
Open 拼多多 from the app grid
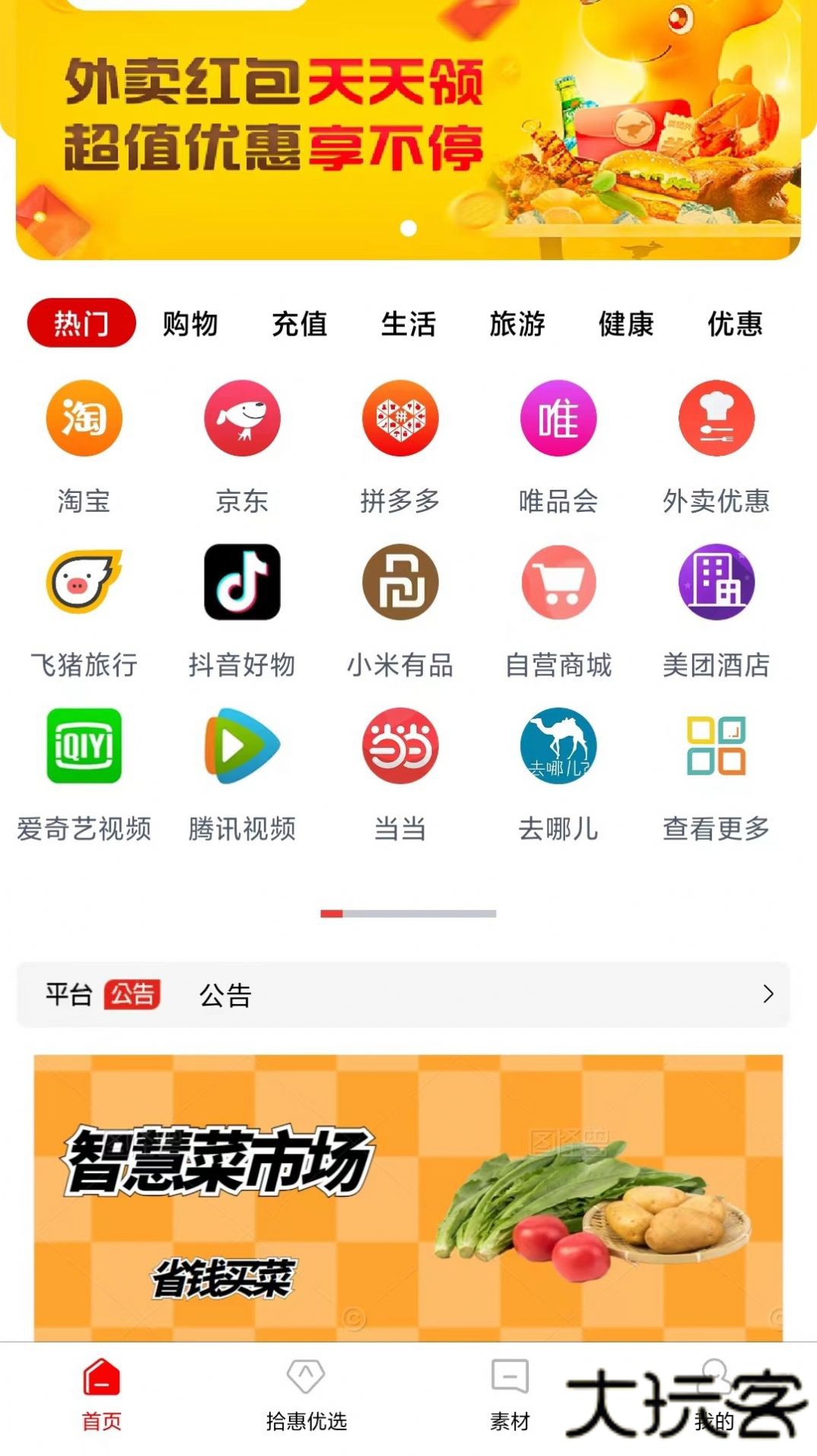tap(401, 418)
